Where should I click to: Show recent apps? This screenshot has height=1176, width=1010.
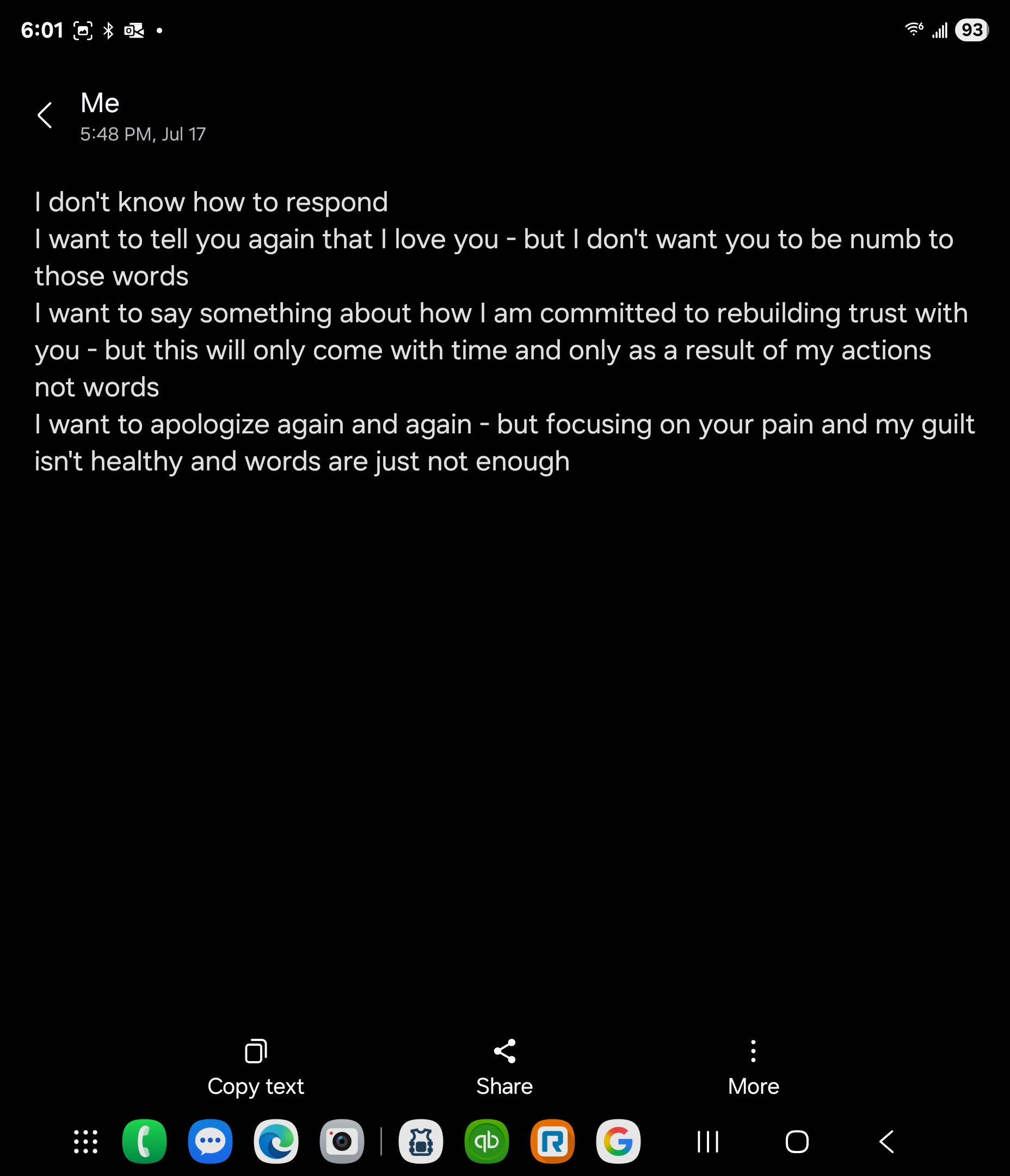pos(707,1141)
